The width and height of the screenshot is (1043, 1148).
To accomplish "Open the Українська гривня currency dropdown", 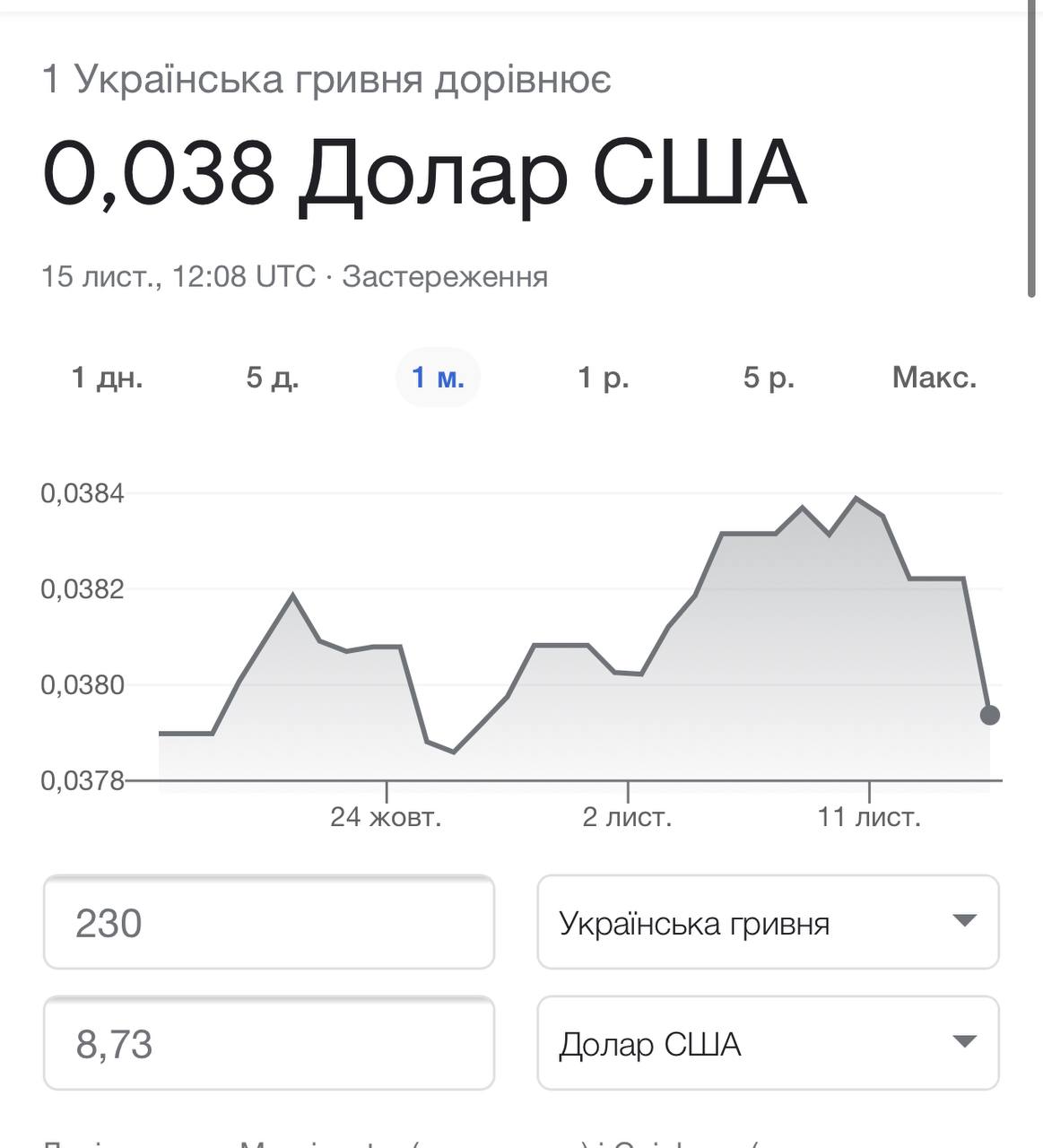I will click(768, 923).
